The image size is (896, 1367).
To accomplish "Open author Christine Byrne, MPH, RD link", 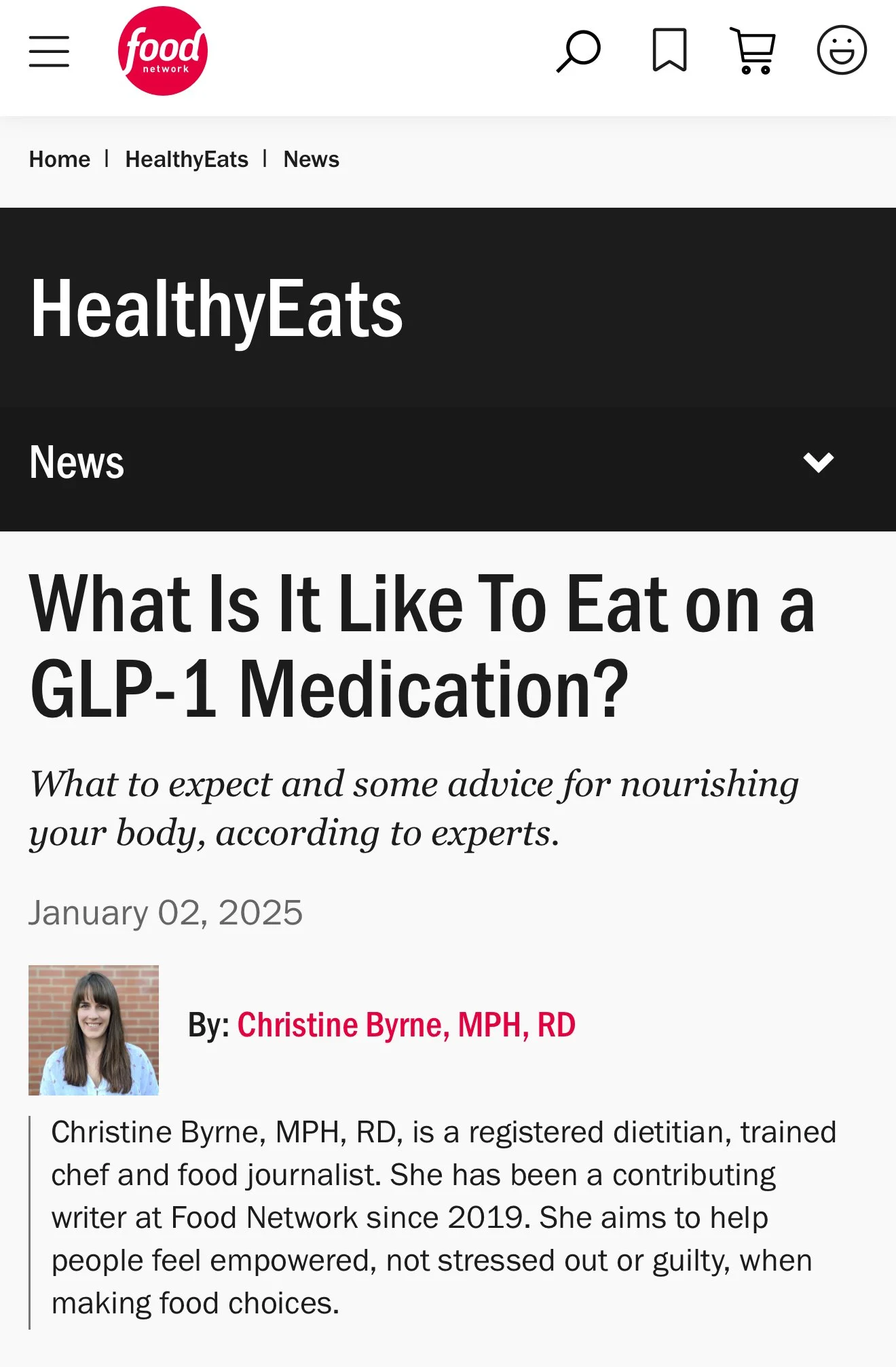I will click(406, 1025).
